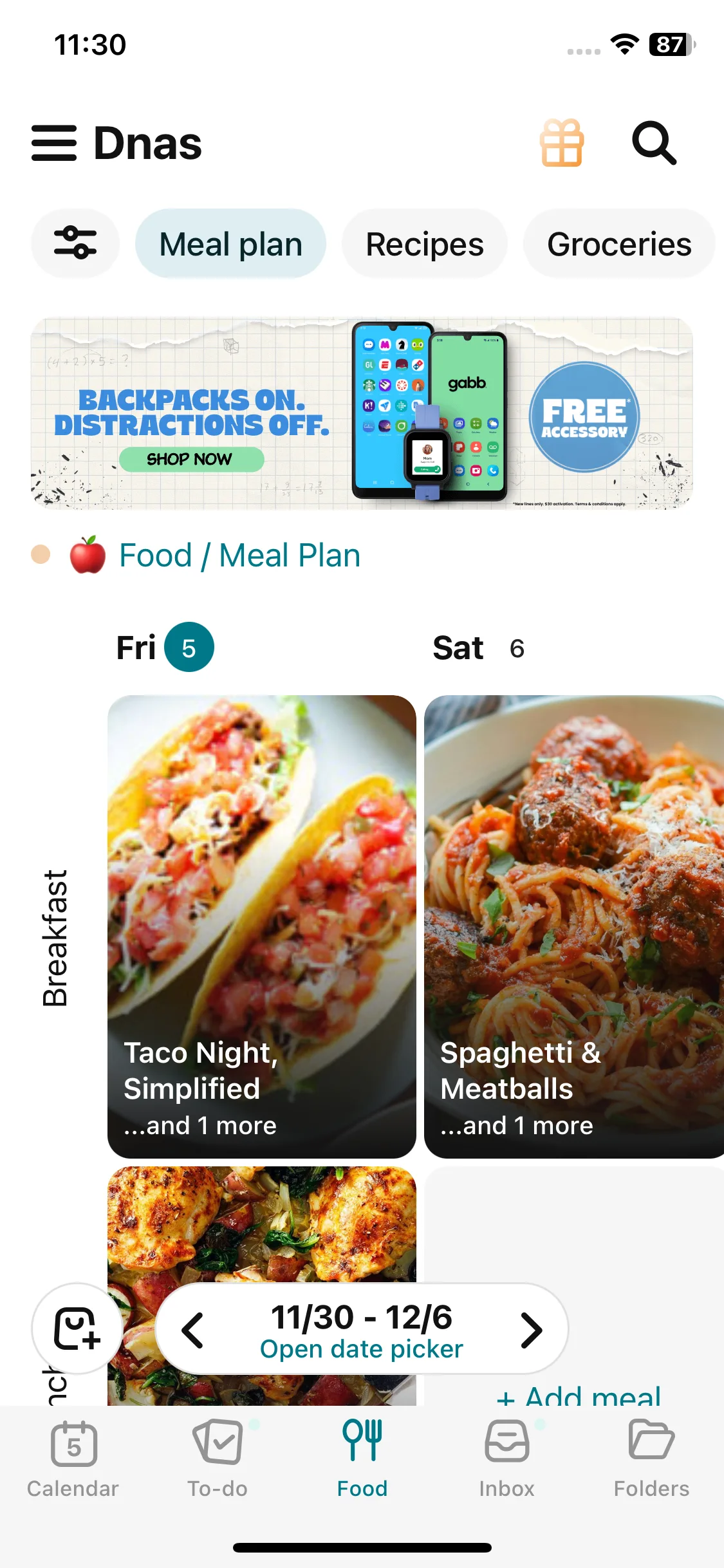The width and height of the screenshot is (724, 1568).
Task: Open the Food / Meal Plan link
Action: 239,555
